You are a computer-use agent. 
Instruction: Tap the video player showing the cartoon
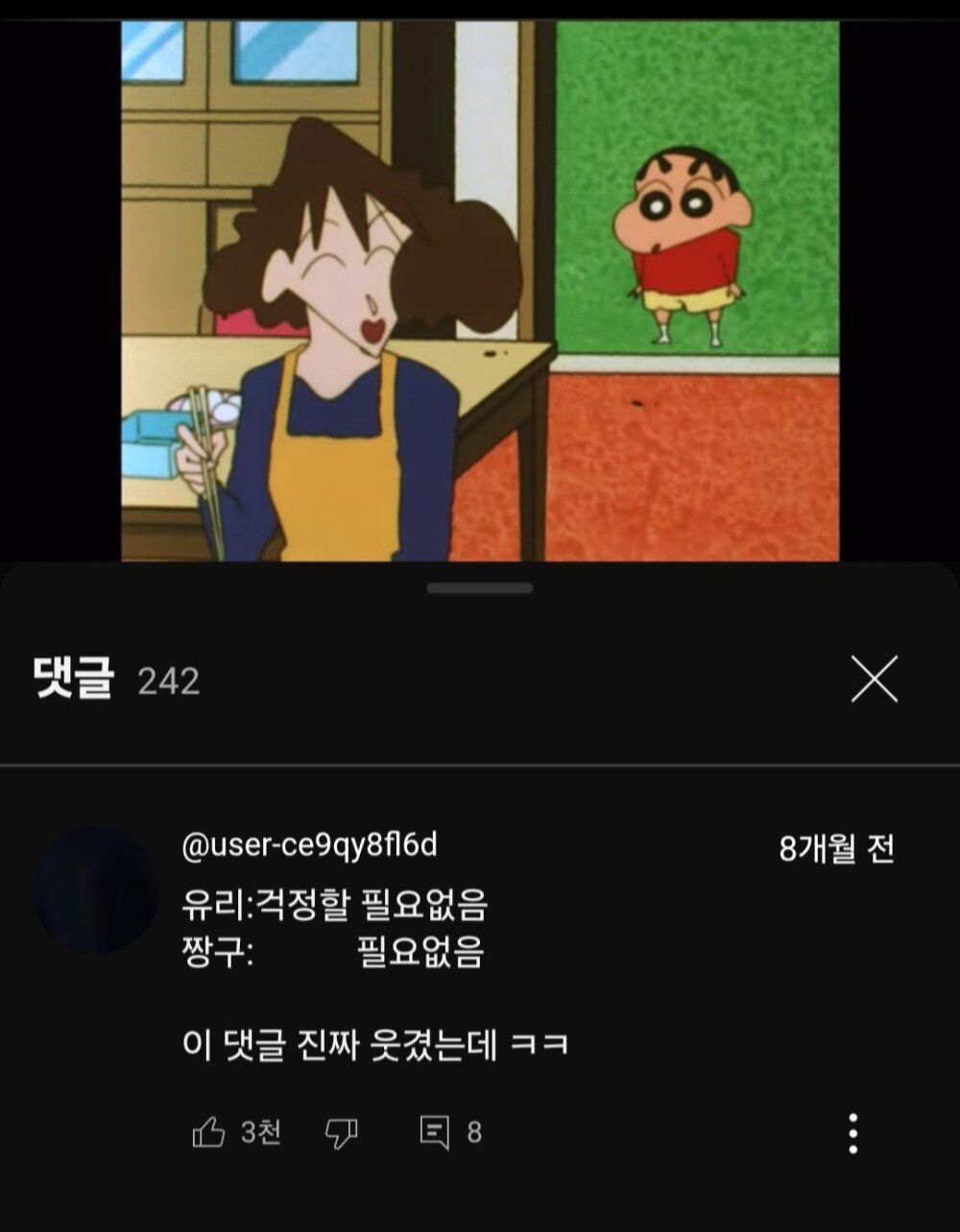tap(480, 288)
